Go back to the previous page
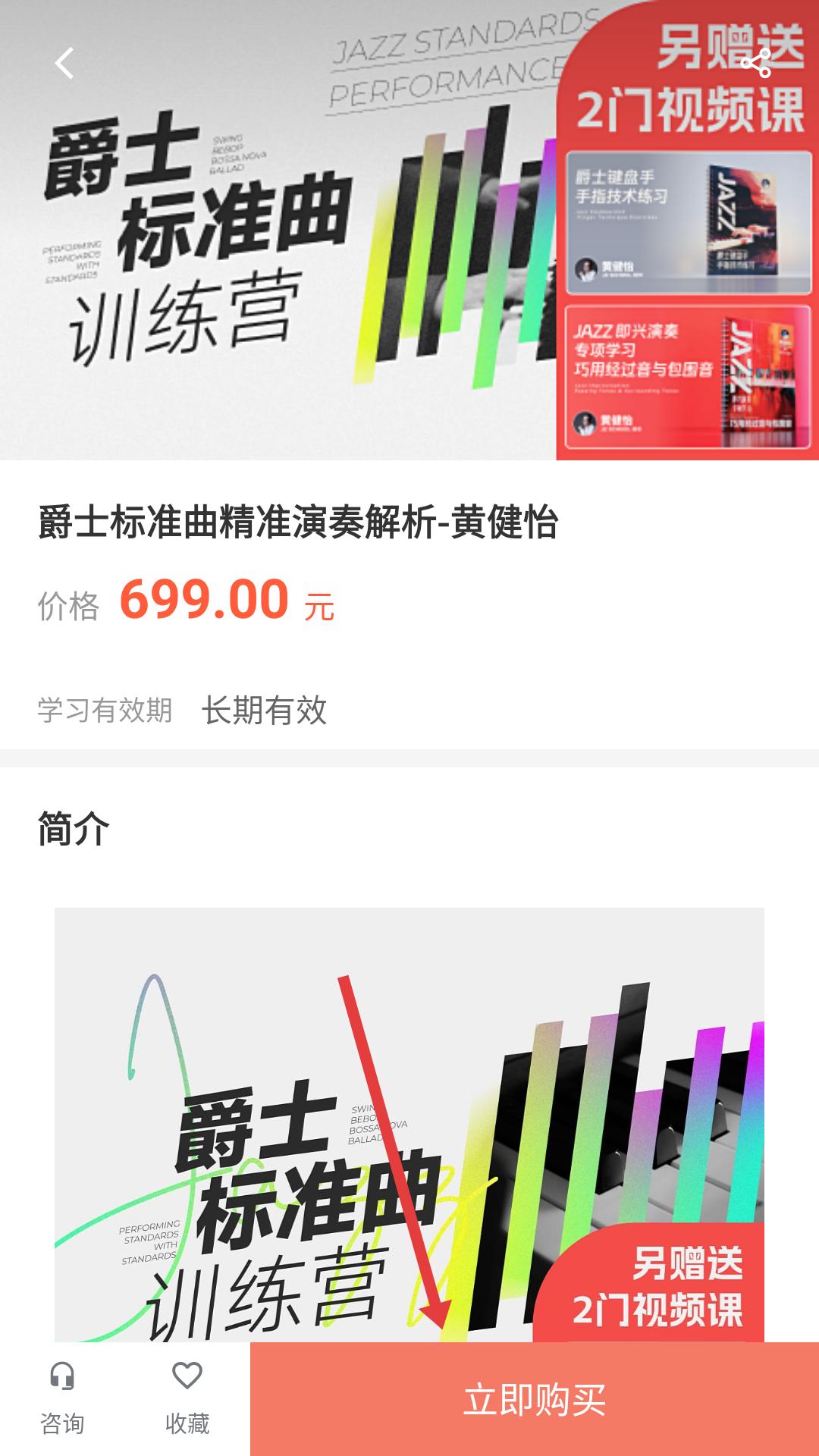This screenshot has height=1456, width=819. (x=64, y=63)
